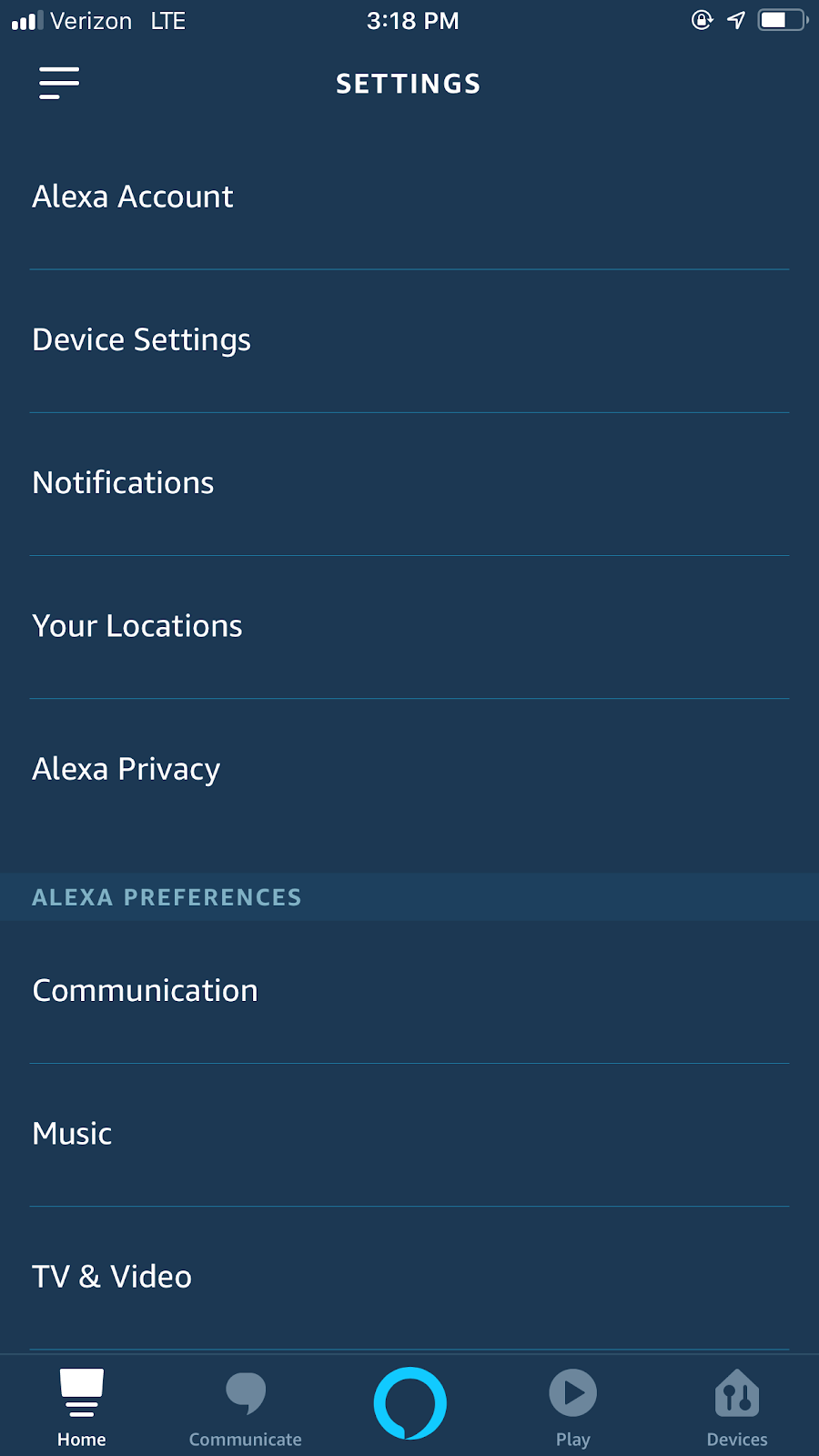Tap the Alexa voice ring button

[410, 1403]
